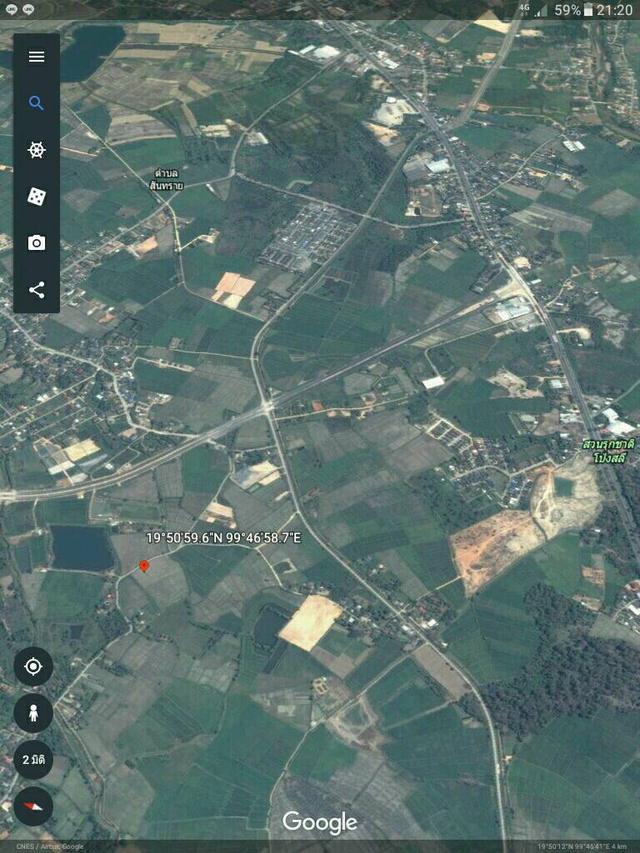640x853 pixels.
Task: Switch view with the 2 มิติ button
Action: tap(33, 760)
